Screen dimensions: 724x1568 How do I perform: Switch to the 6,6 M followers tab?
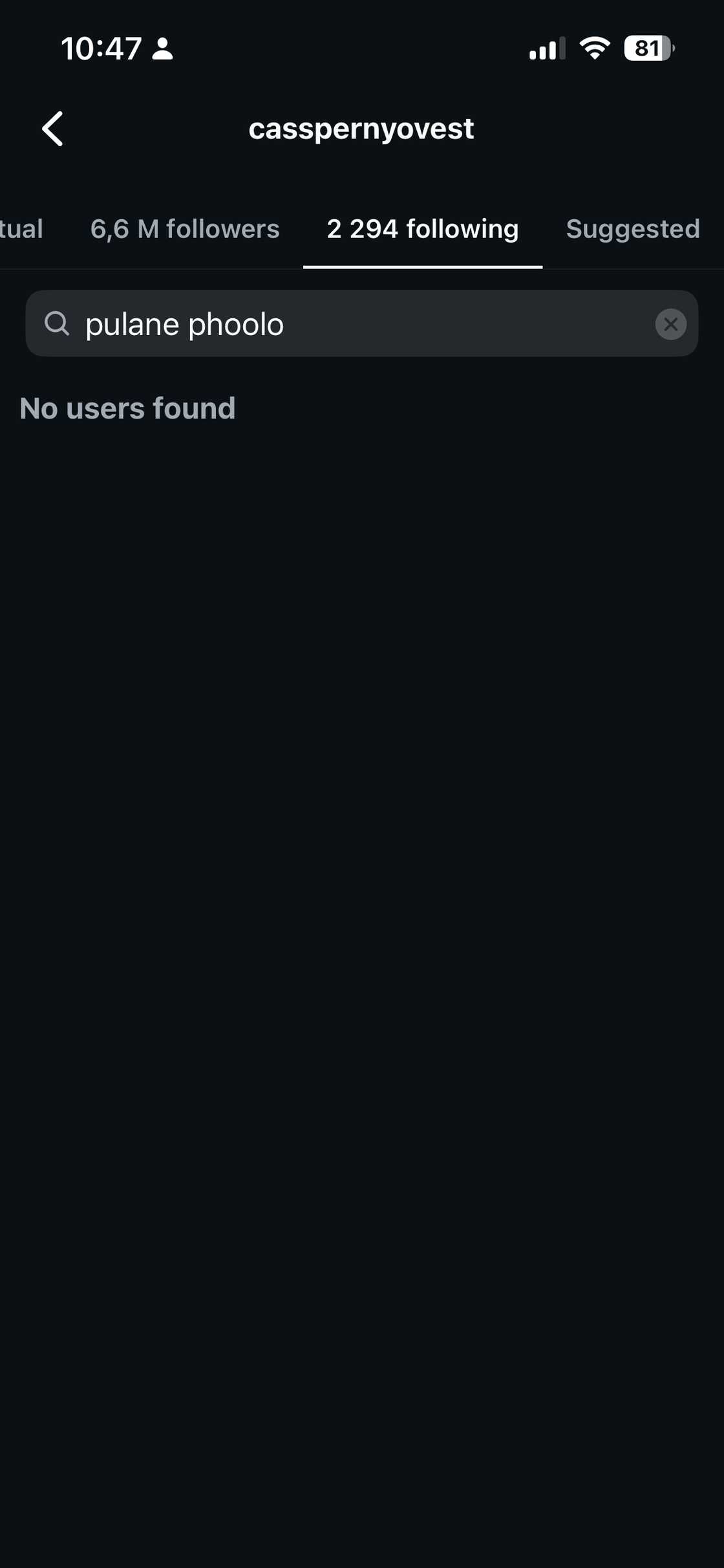coord(185,229)
